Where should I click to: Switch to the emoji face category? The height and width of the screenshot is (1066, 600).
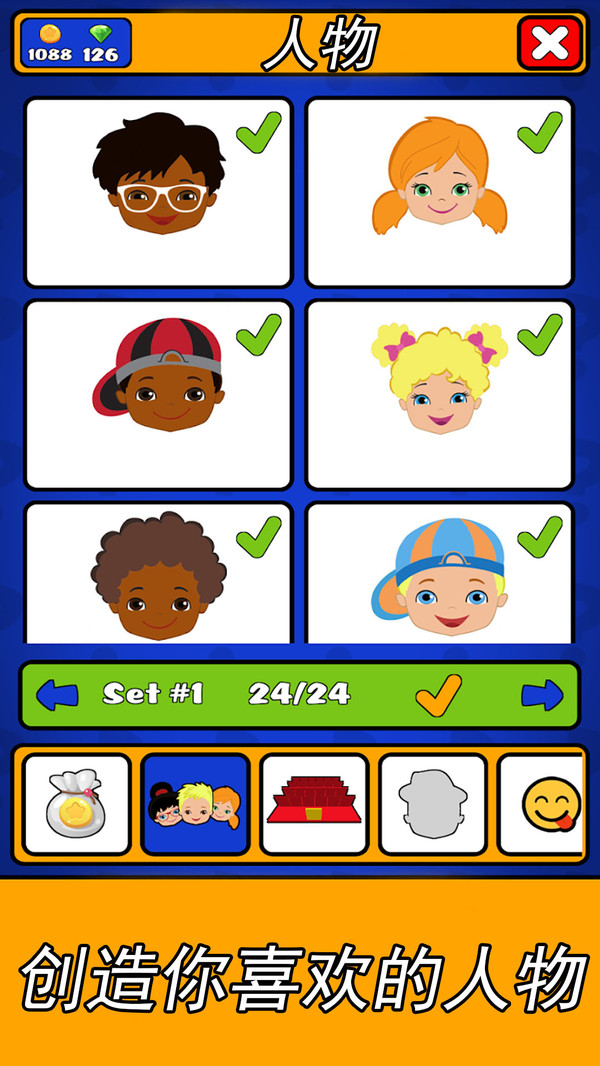coord(545,804)
